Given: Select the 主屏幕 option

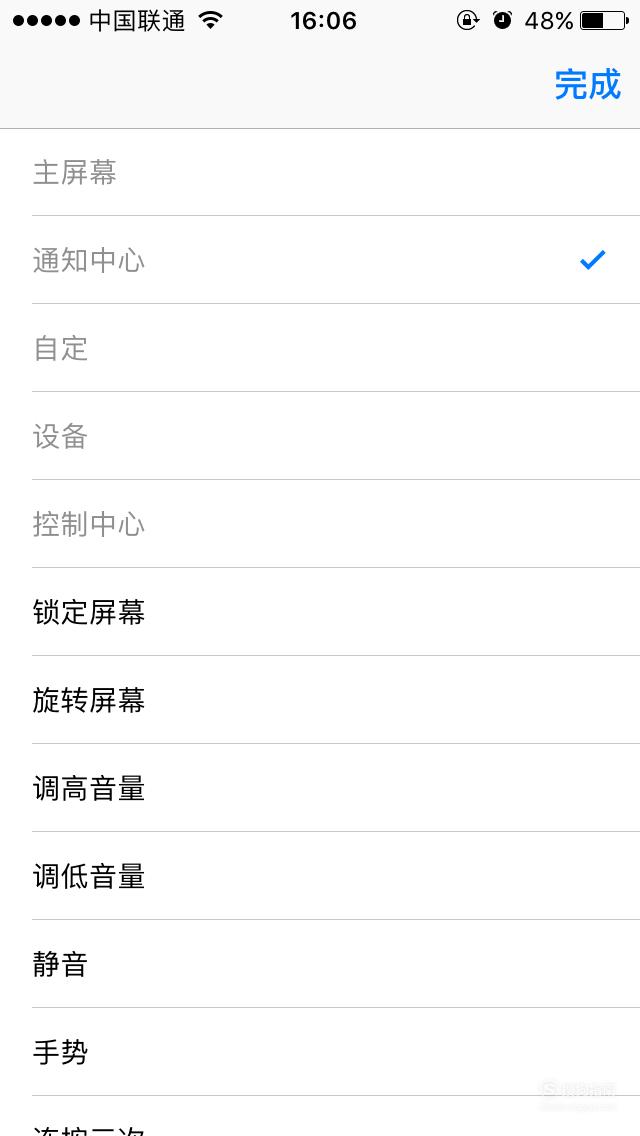Looking at the screenshot, I should 320,172.
